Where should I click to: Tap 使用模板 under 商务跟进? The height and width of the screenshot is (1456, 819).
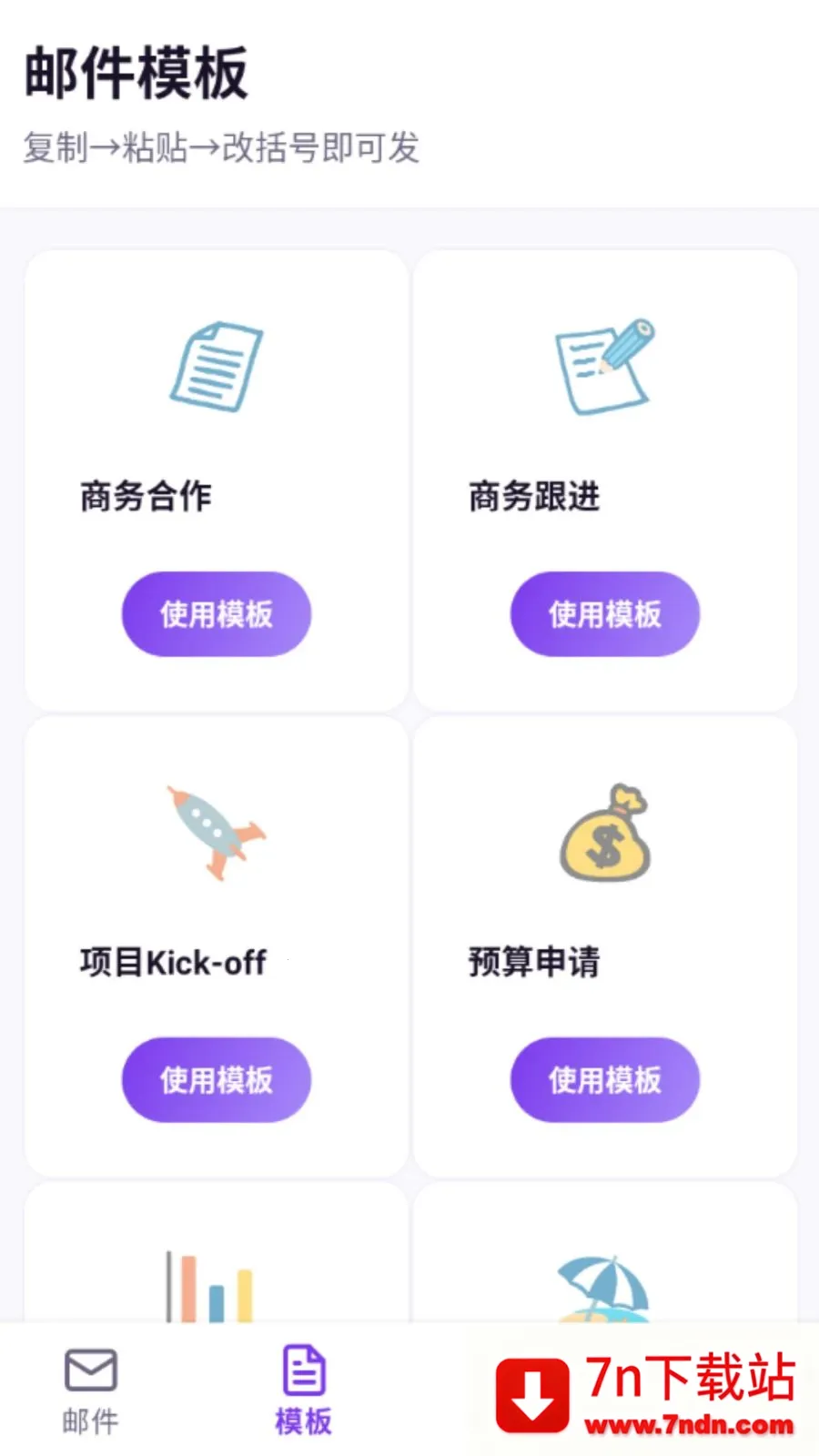[x=605, y=614]
